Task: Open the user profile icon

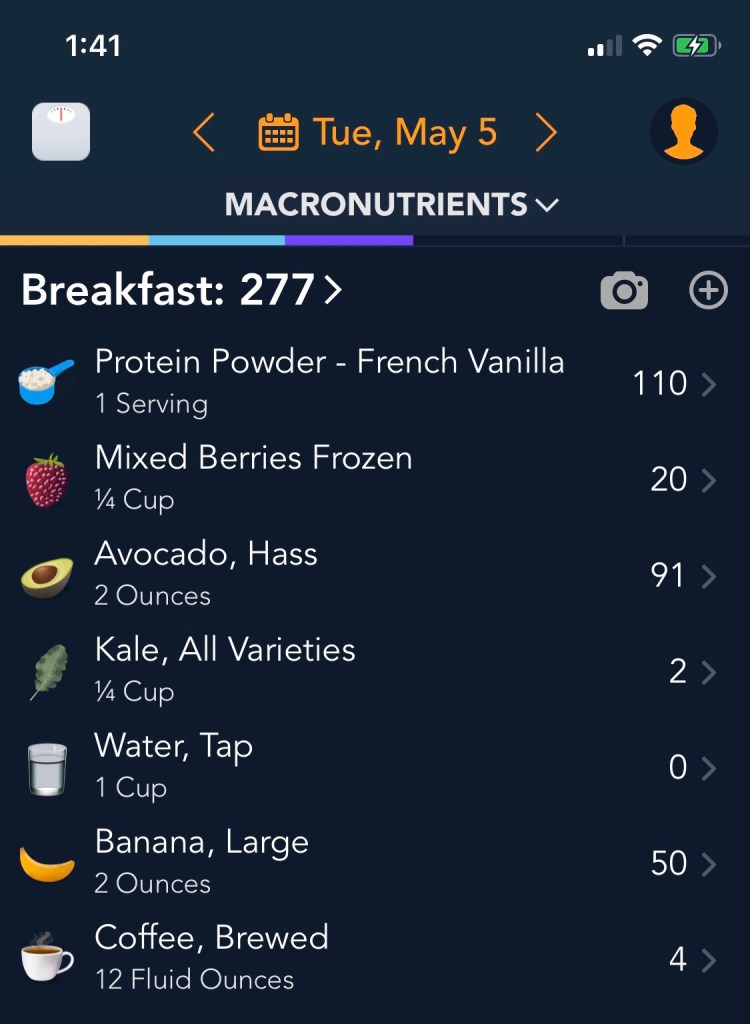Action: pos(684,132)
